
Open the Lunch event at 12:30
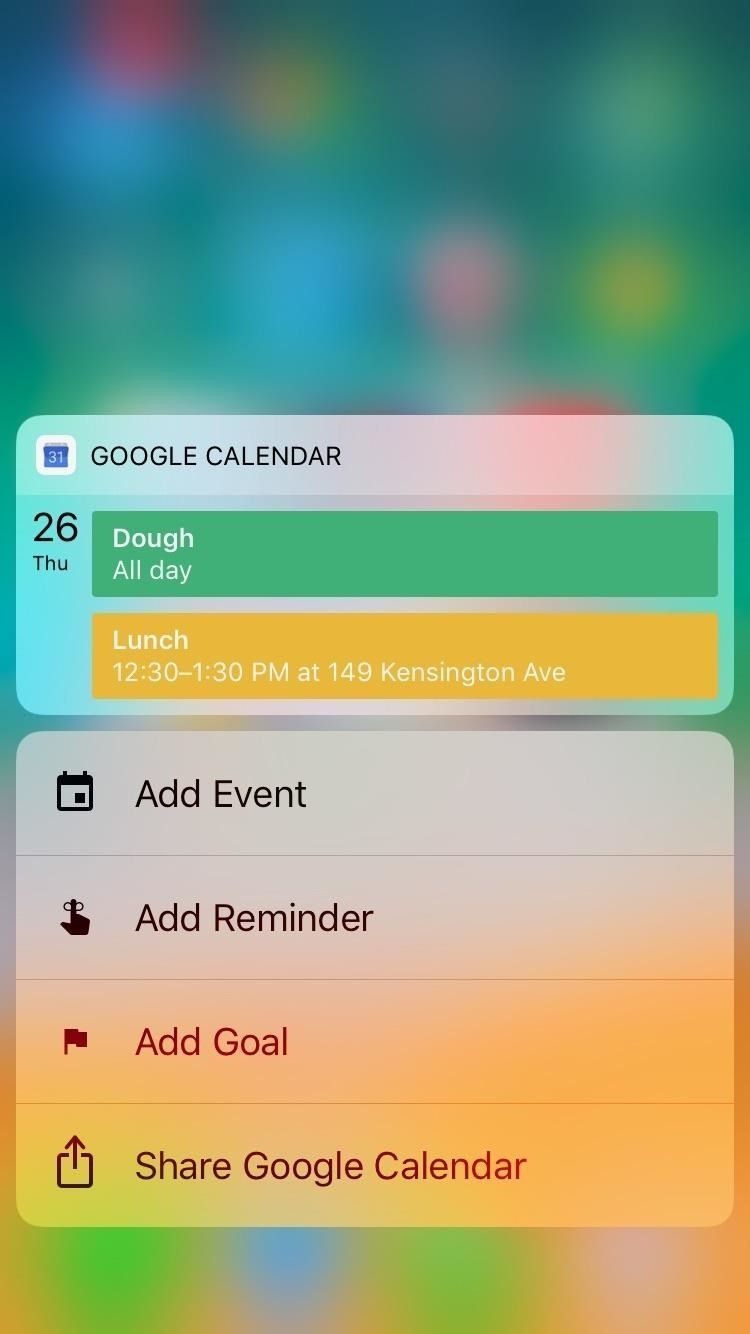[404, 656]
